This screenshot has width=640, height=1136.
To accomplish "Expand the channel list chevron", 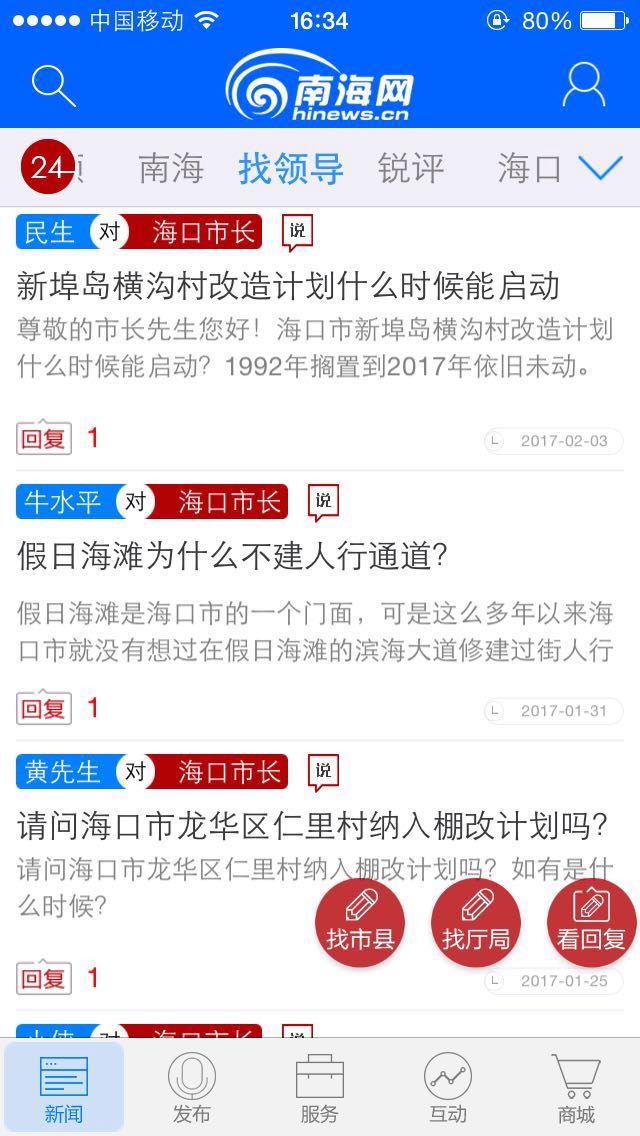I will [x=601, y=169].
